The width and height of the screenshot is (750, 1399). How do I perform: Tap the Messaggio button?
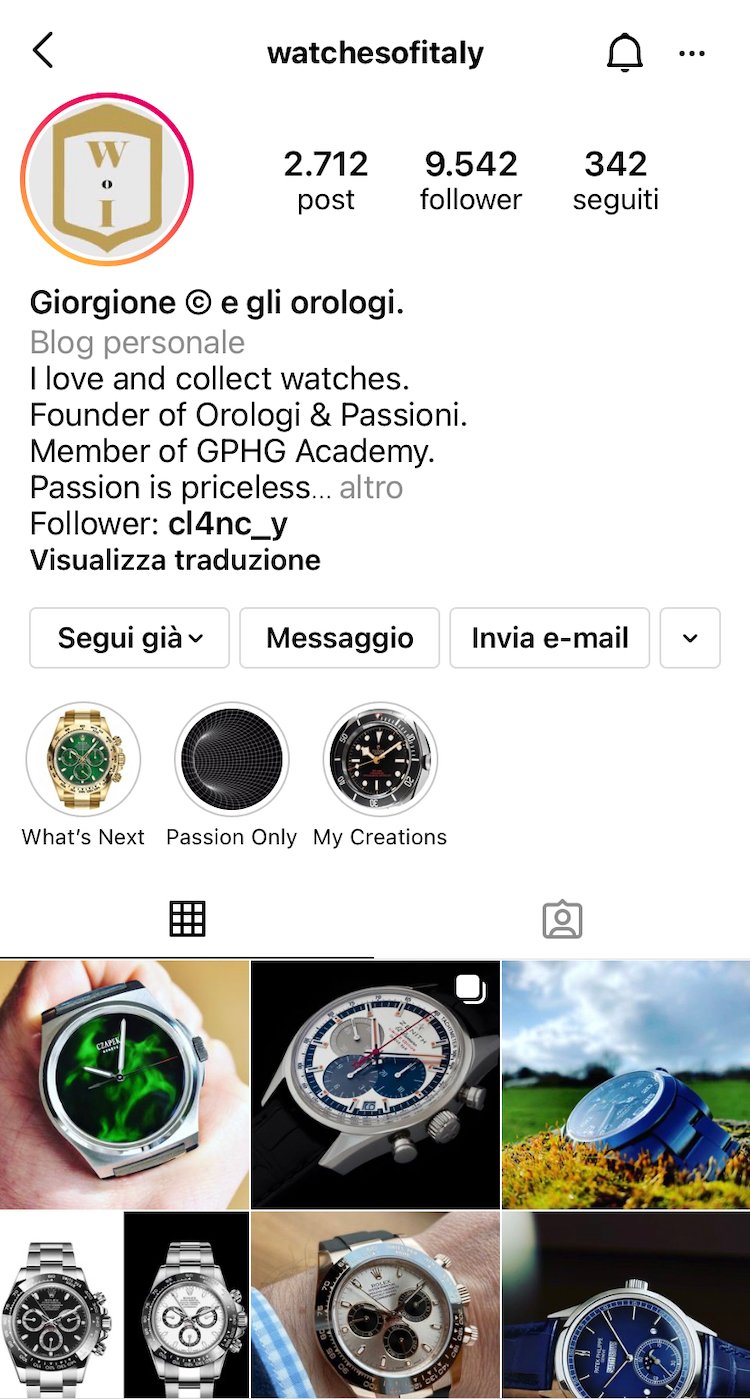click(x=340, y=638)
